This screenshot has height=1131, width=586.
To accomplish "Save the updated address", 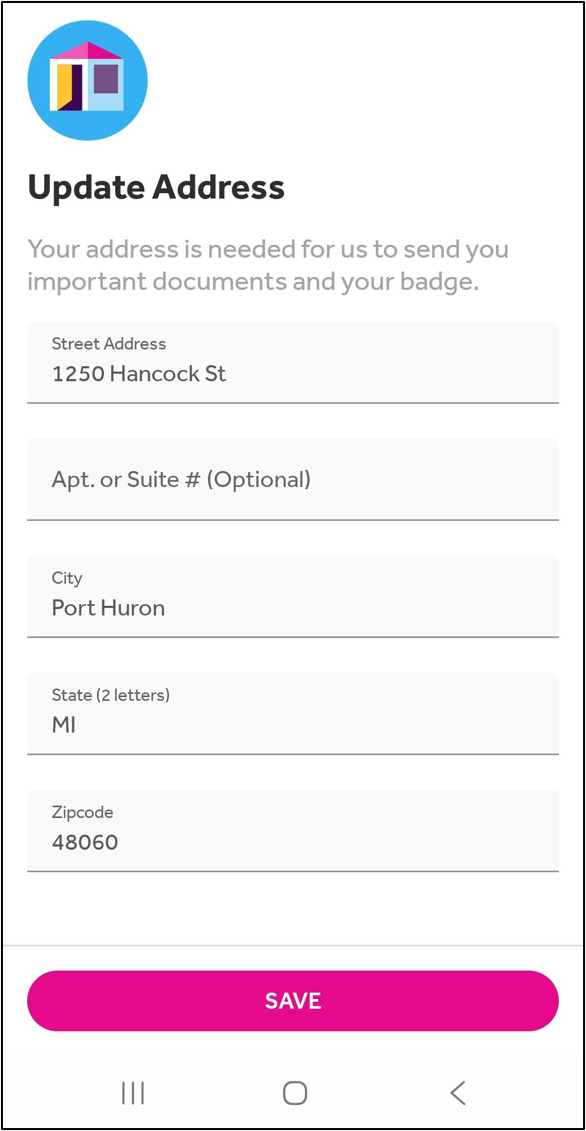I will [293, 1000].
